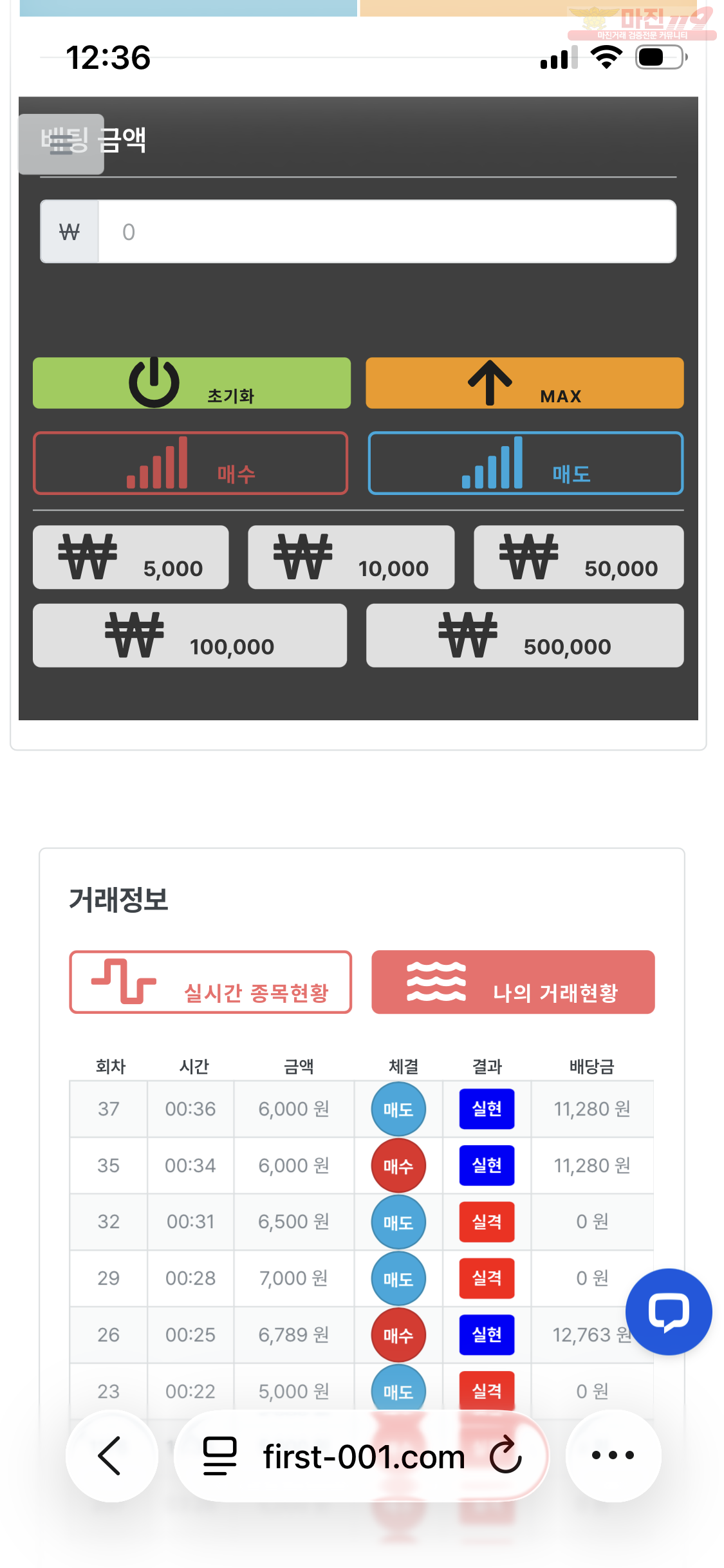Open the live chat support bubble
Viewport: 724px width, 1568px height.
(x=669, y=1312)
